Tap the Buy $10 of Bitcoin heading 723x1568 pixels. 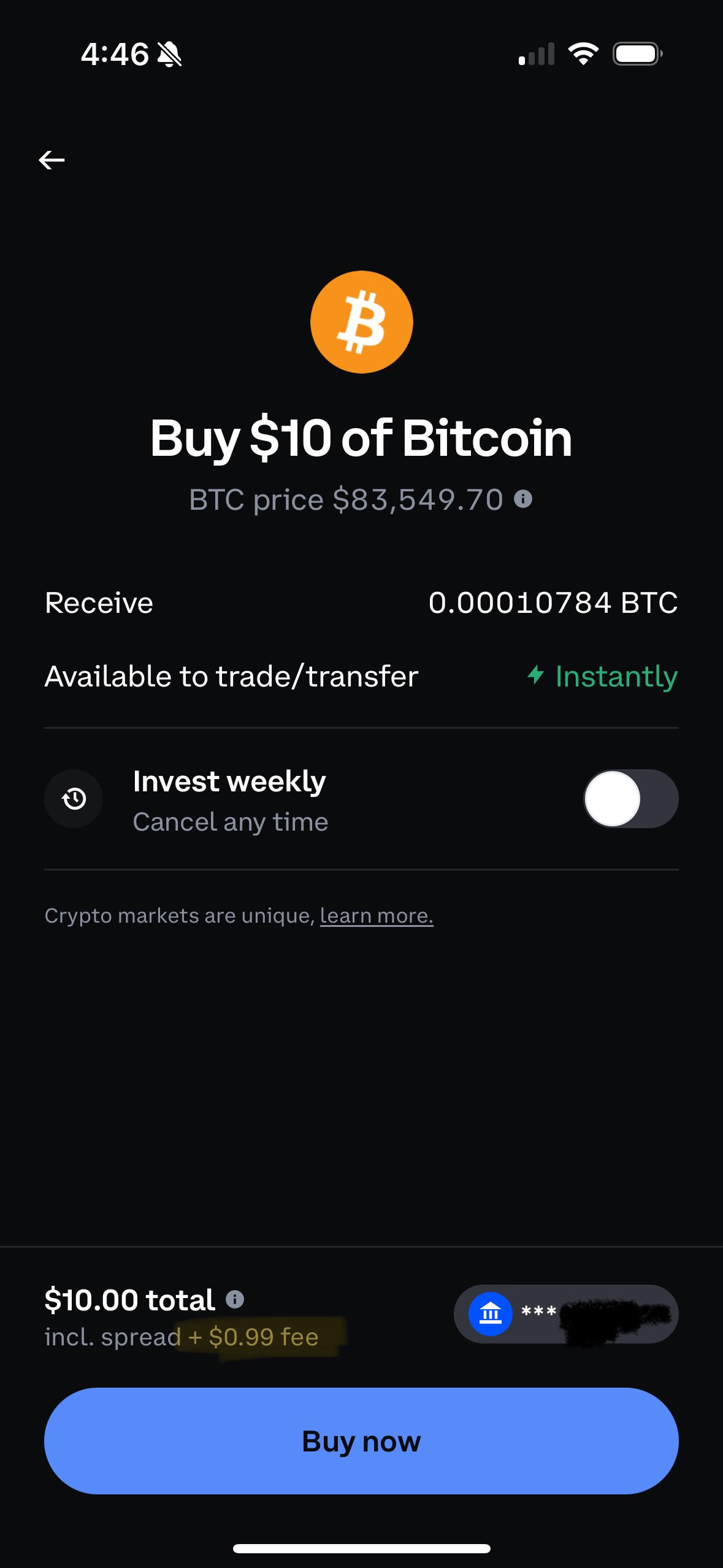(x=361, y=438)
